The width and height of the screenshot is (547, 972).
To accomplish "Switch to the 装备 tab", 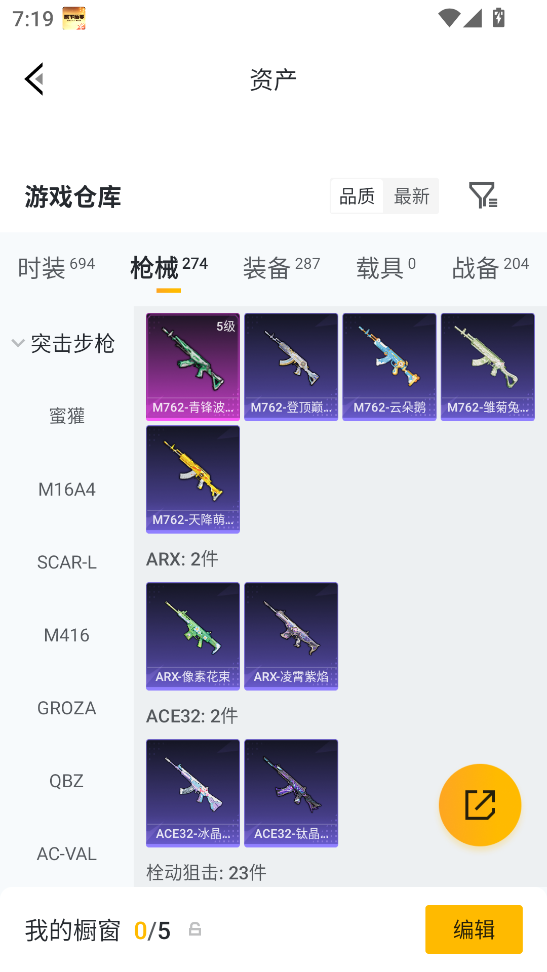I will pyautogui.click(x=282, y=268).
